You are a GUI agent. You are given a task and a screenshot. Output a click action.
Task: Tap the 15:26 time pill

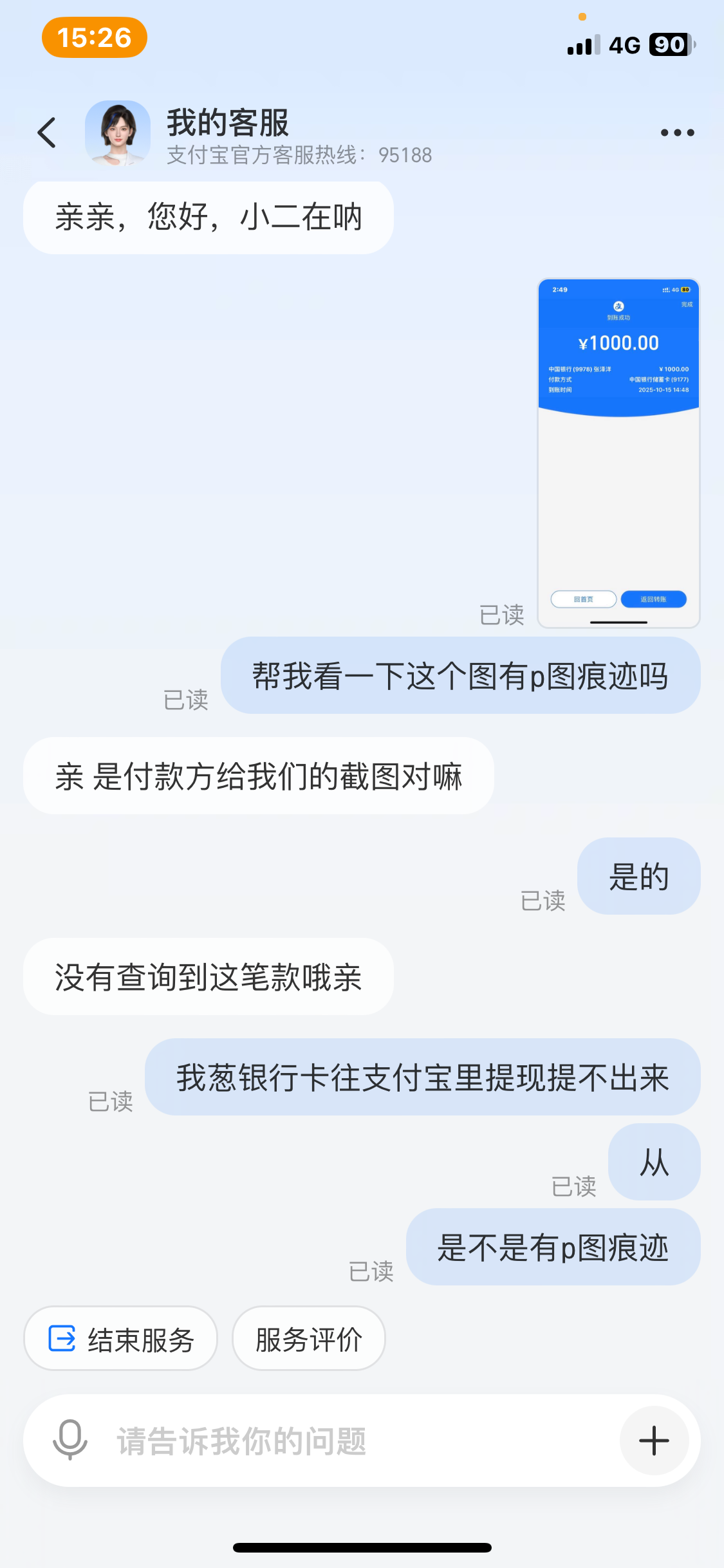click(94, 39)
